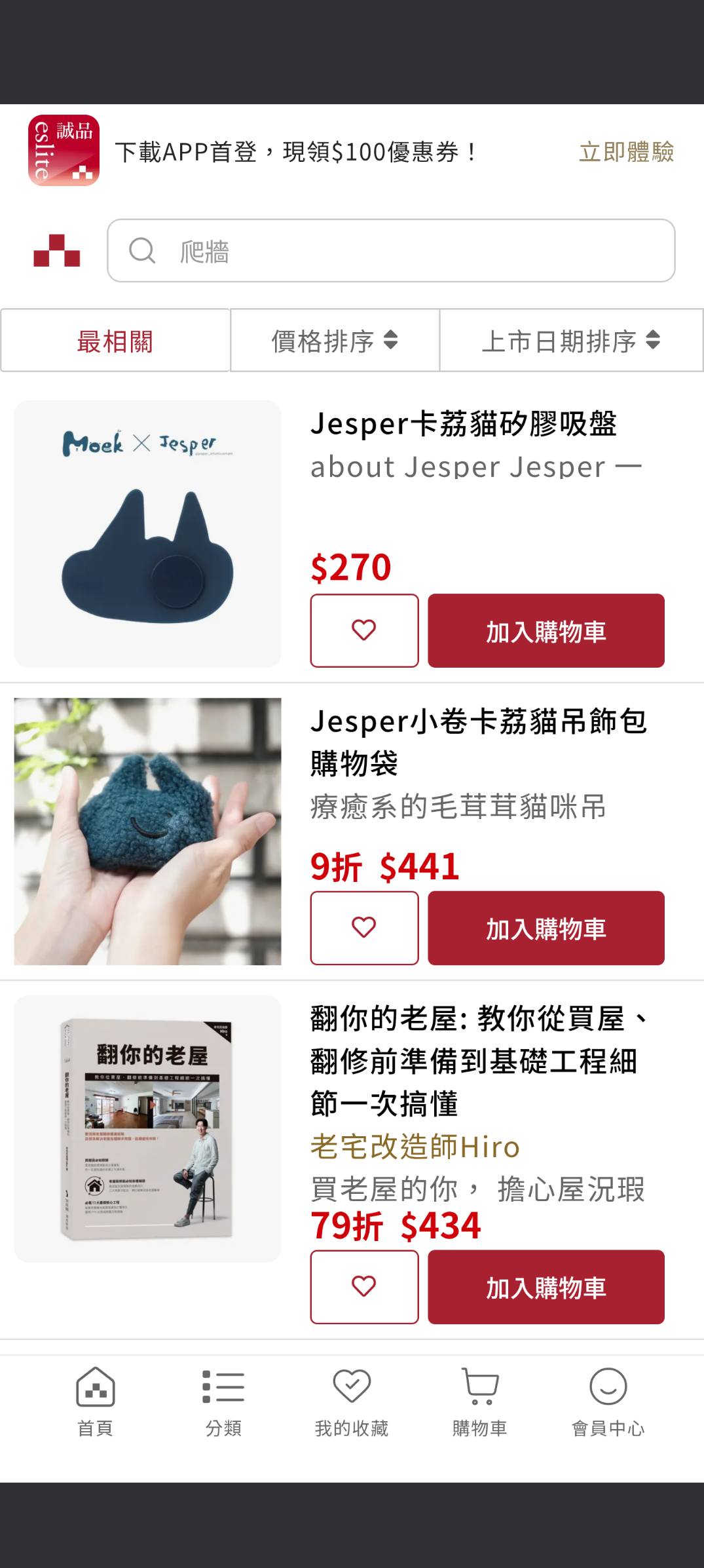Favorite the 翻你的老屋 book
The image size is (704, 1568).
pyautogui.click(x=364, y=1287)
